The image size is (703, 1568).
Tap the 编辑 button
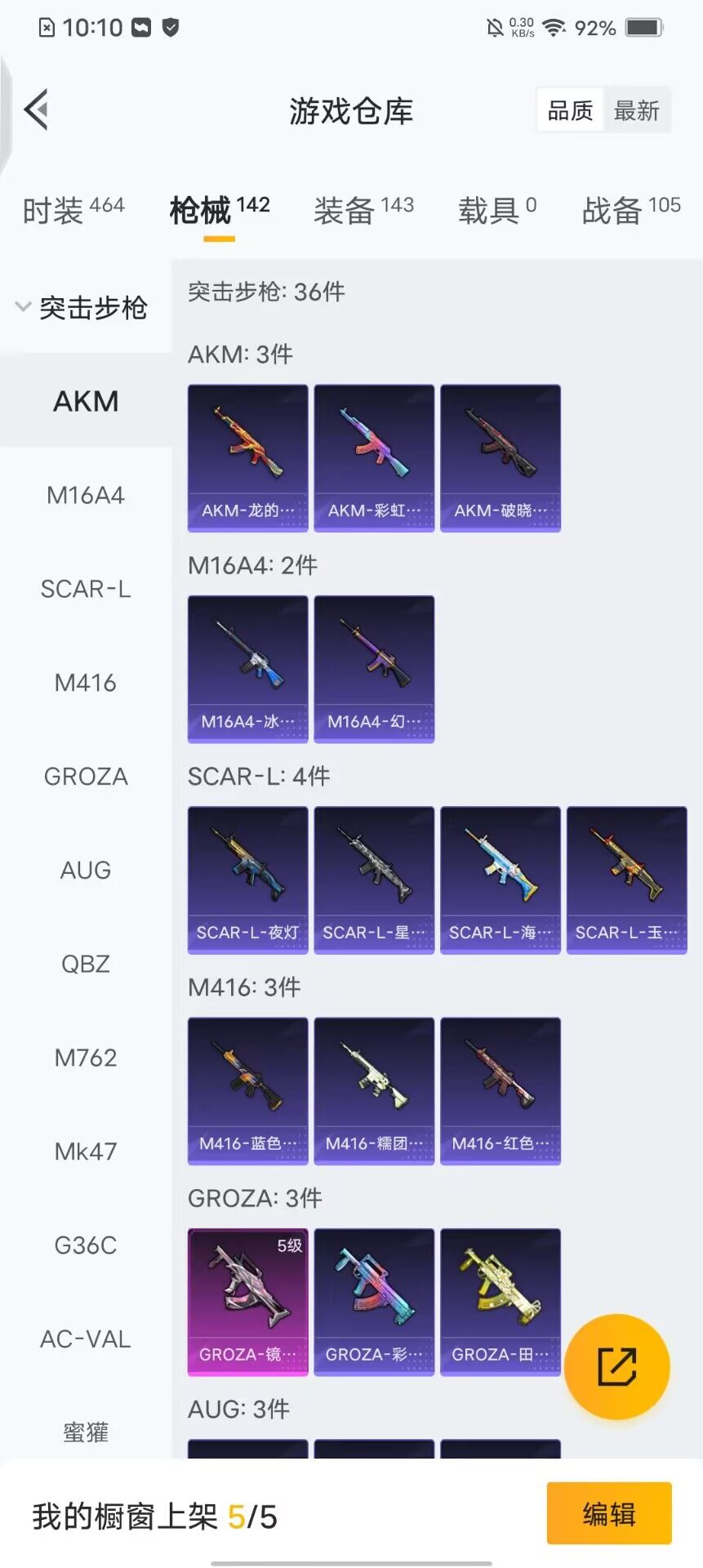(x=609, y=1513)
